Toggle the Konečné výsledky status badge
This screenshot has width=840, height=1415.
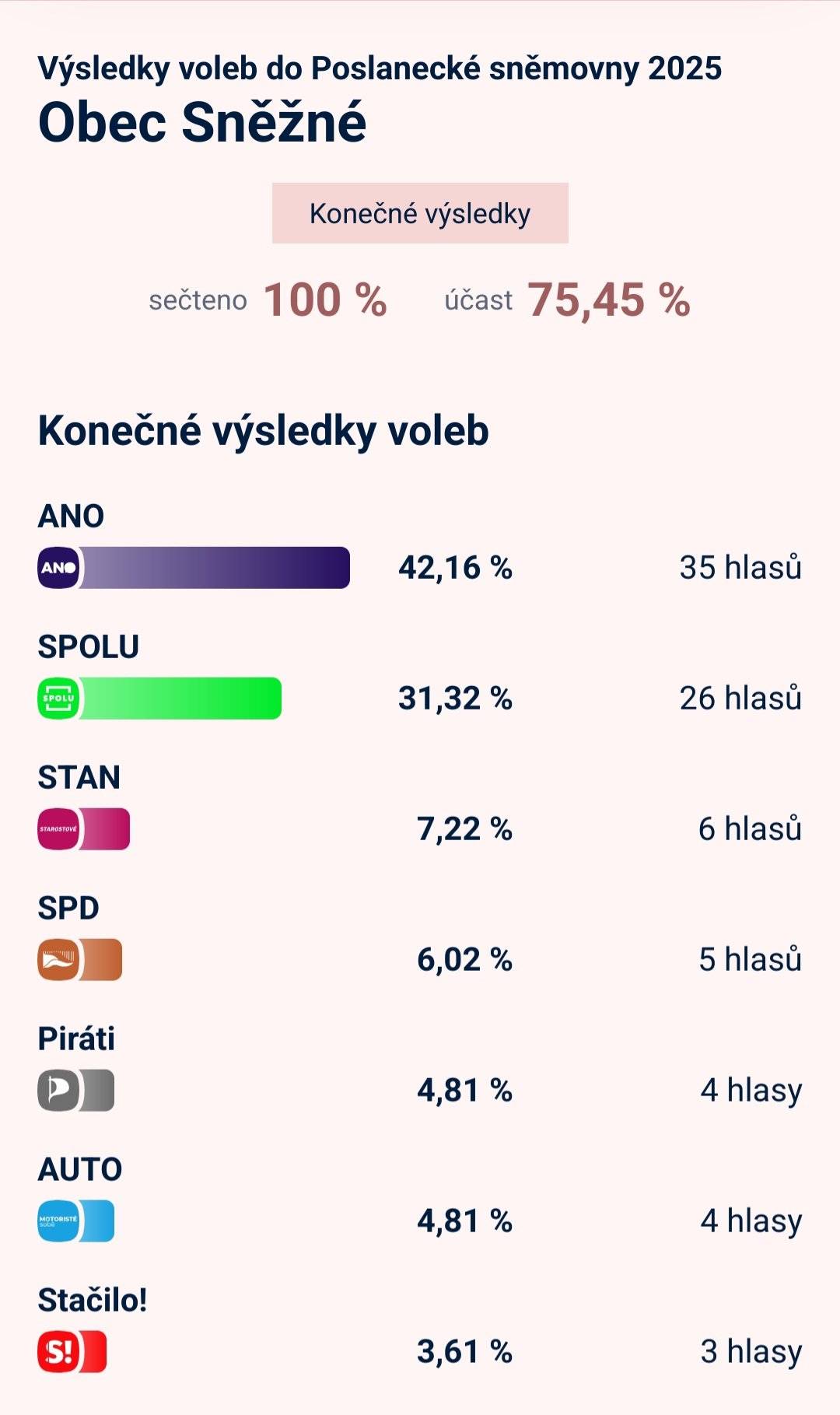click(x=420, y=212)
